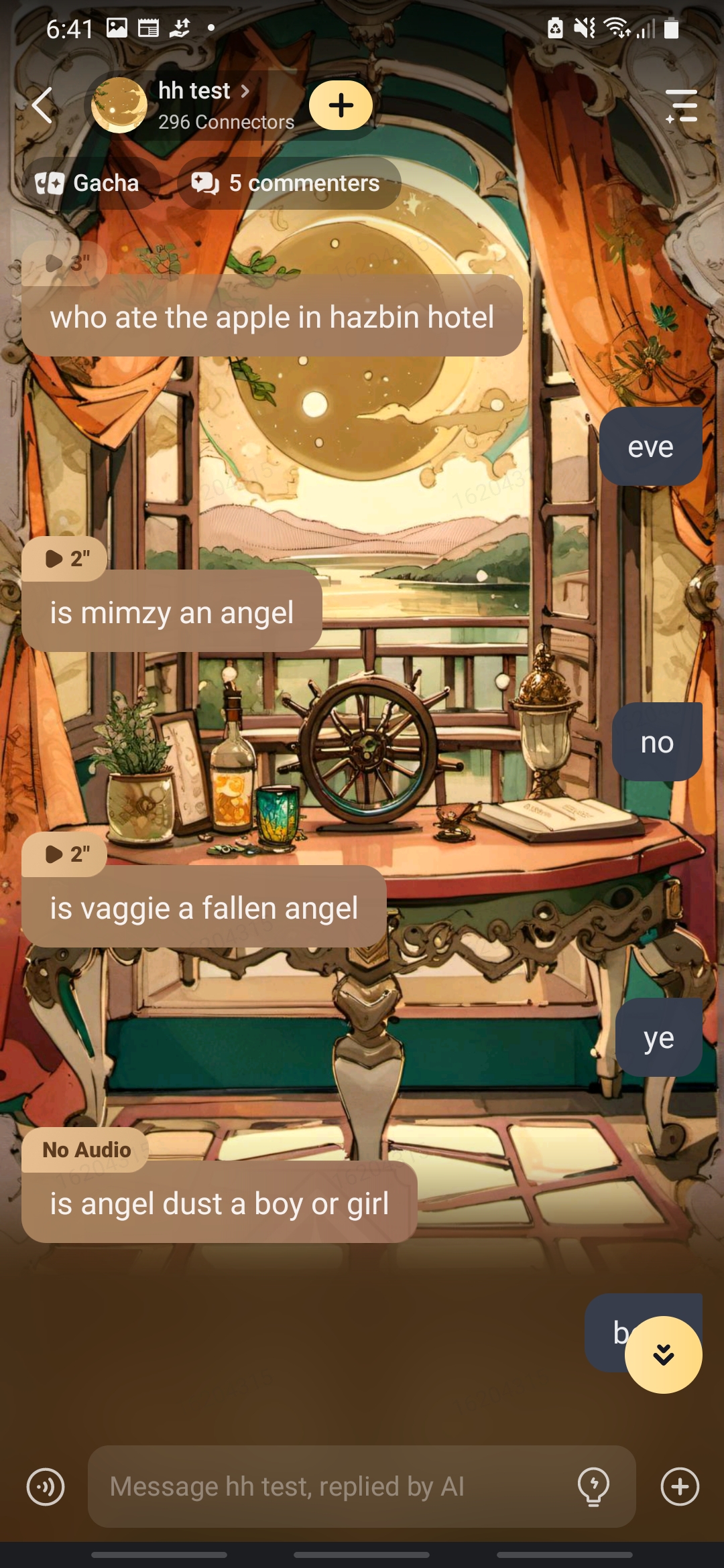Image resolution: width=724 pixels, height=1568 pixels.
Task: Tap the yellow plus connect button
Action: pos(341,105)
